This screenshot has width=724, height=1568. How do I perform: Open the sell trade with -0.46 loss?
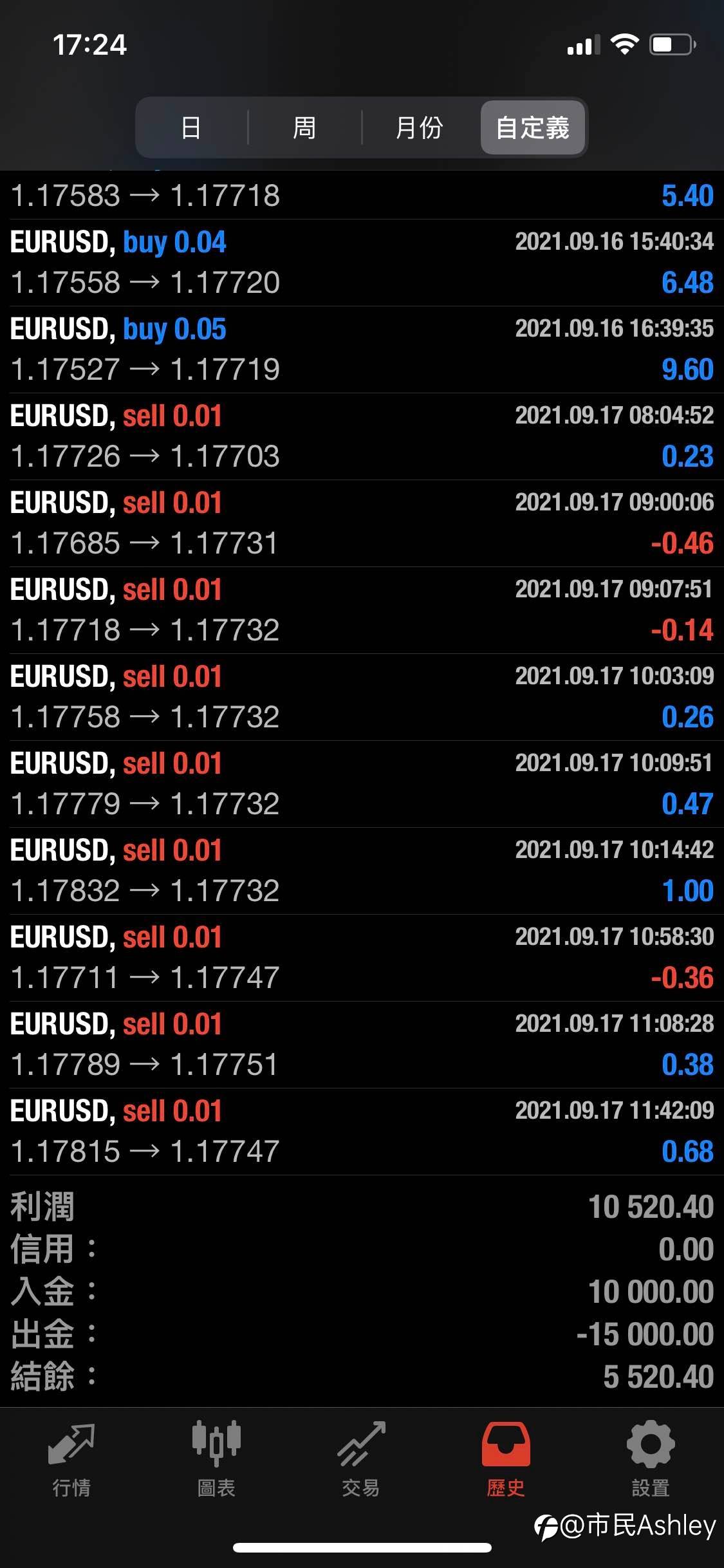362,523
